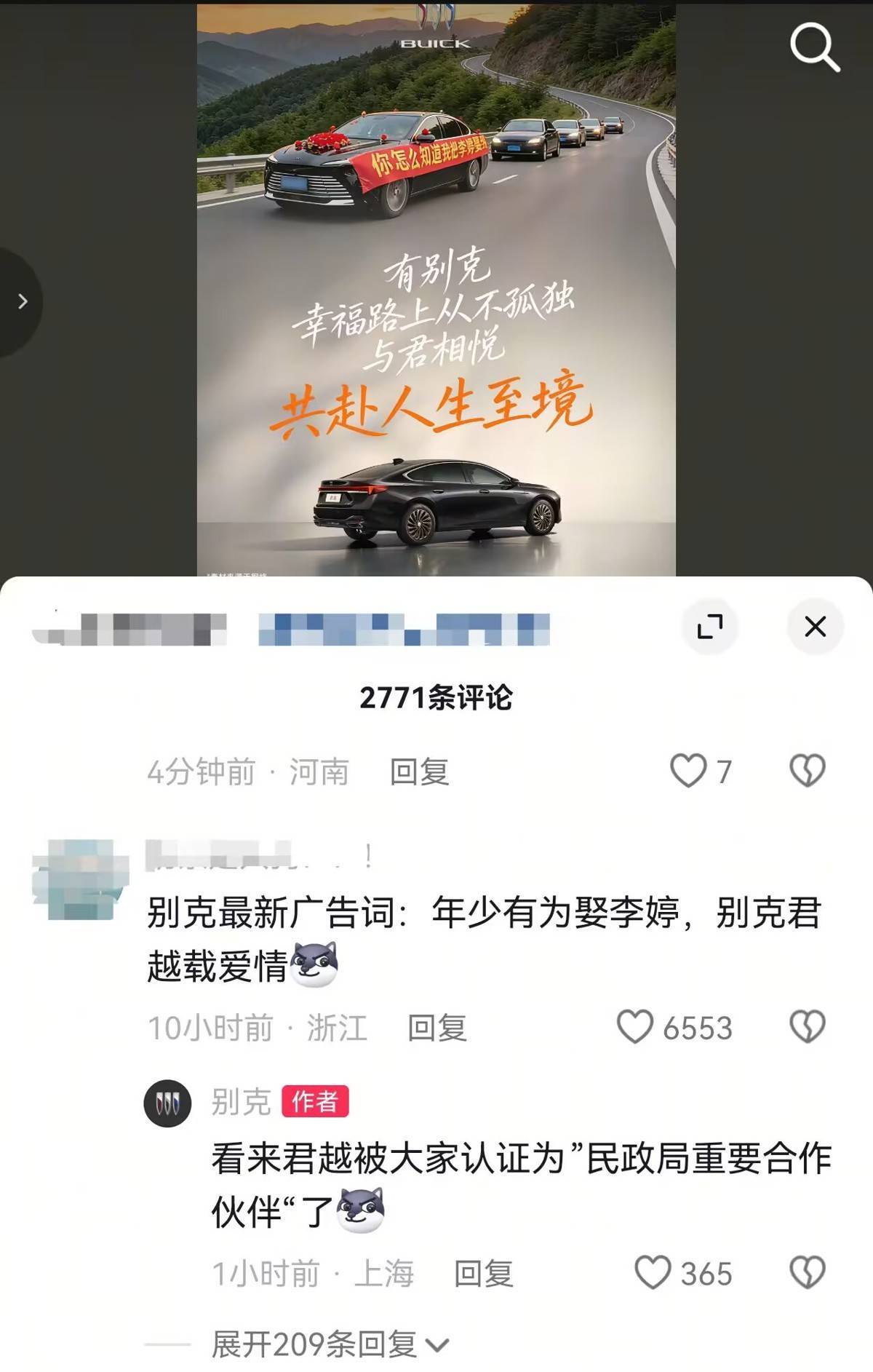Like the 别克最新广告词 comment
This screenshot has height=1372, width=873.
coord(635,1027)
